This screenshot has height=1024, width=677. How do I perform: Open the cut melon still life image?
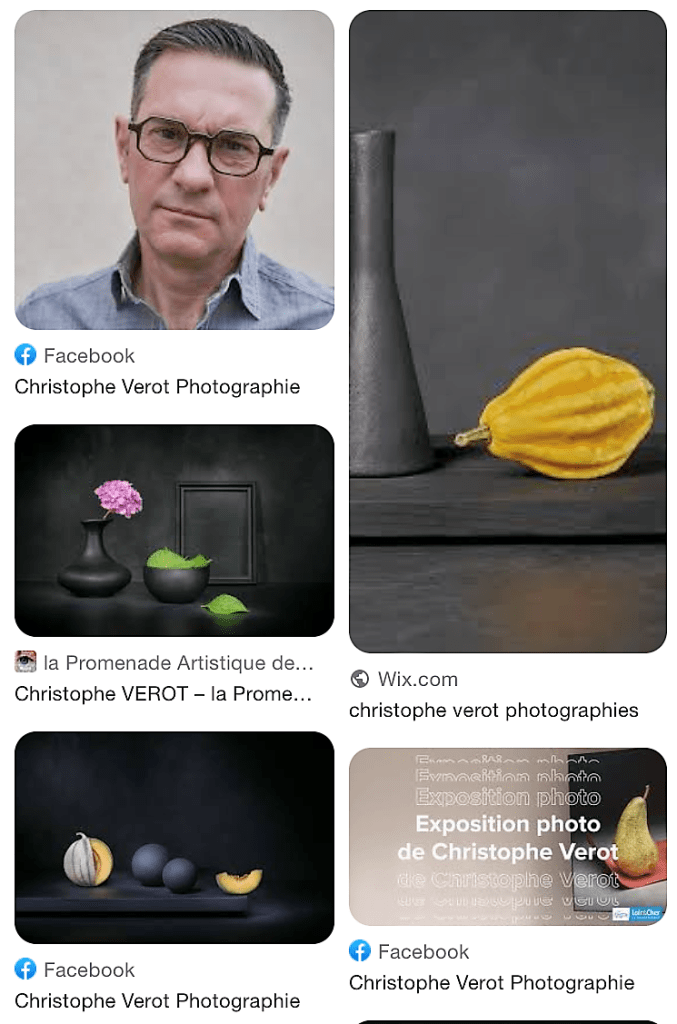(x=174, y=837)
